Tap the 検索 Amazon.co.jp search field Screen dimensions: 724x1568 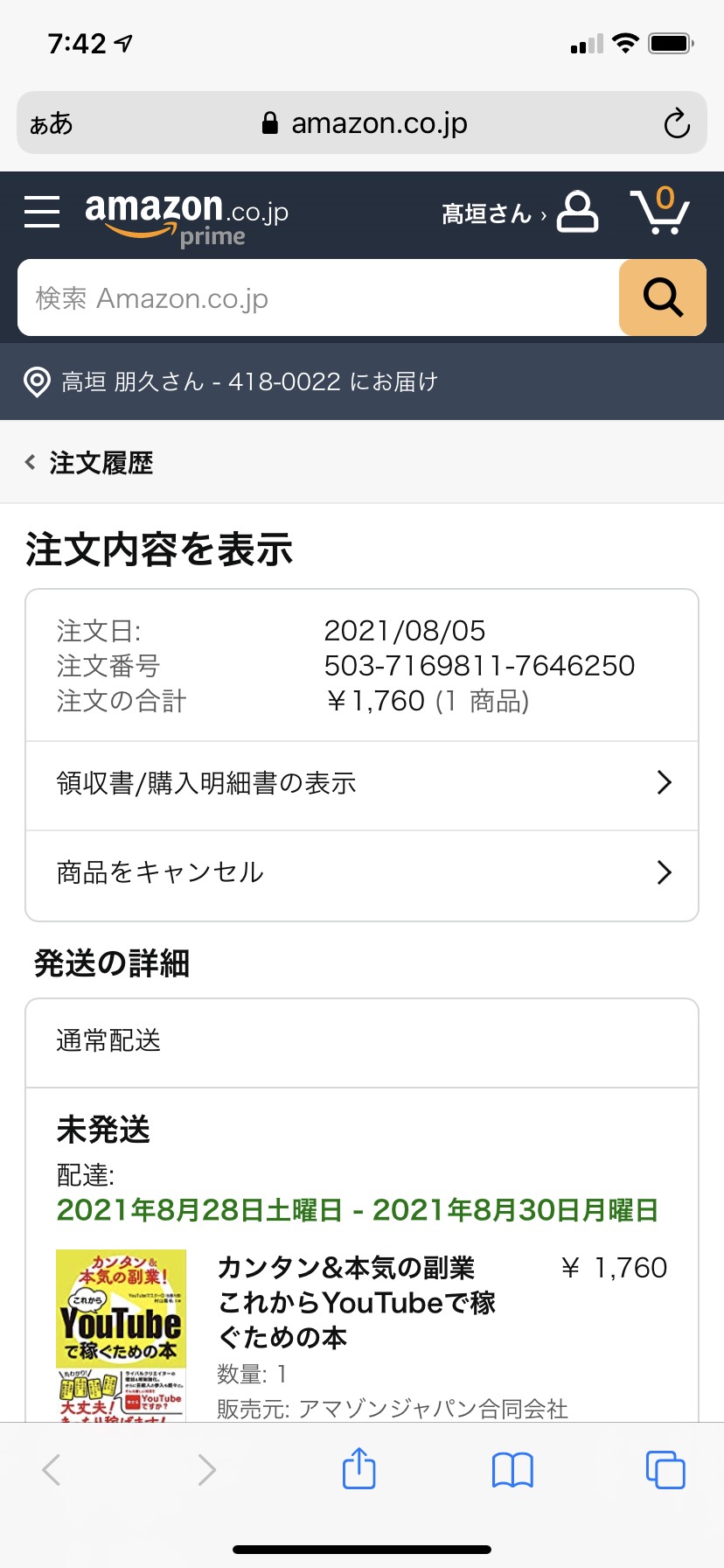(318, 297)
